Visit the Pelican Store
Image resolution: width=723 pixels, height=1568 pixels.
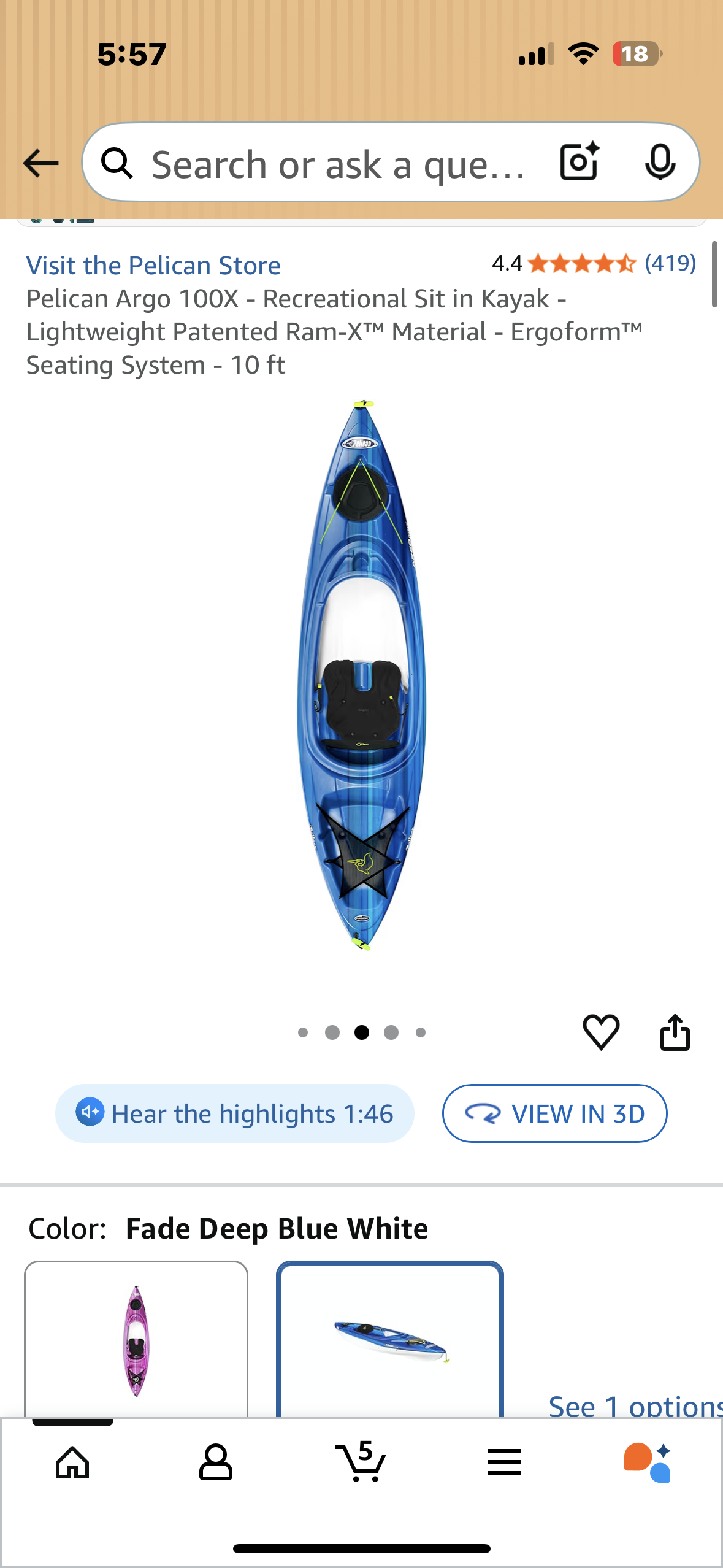[153, 265]
